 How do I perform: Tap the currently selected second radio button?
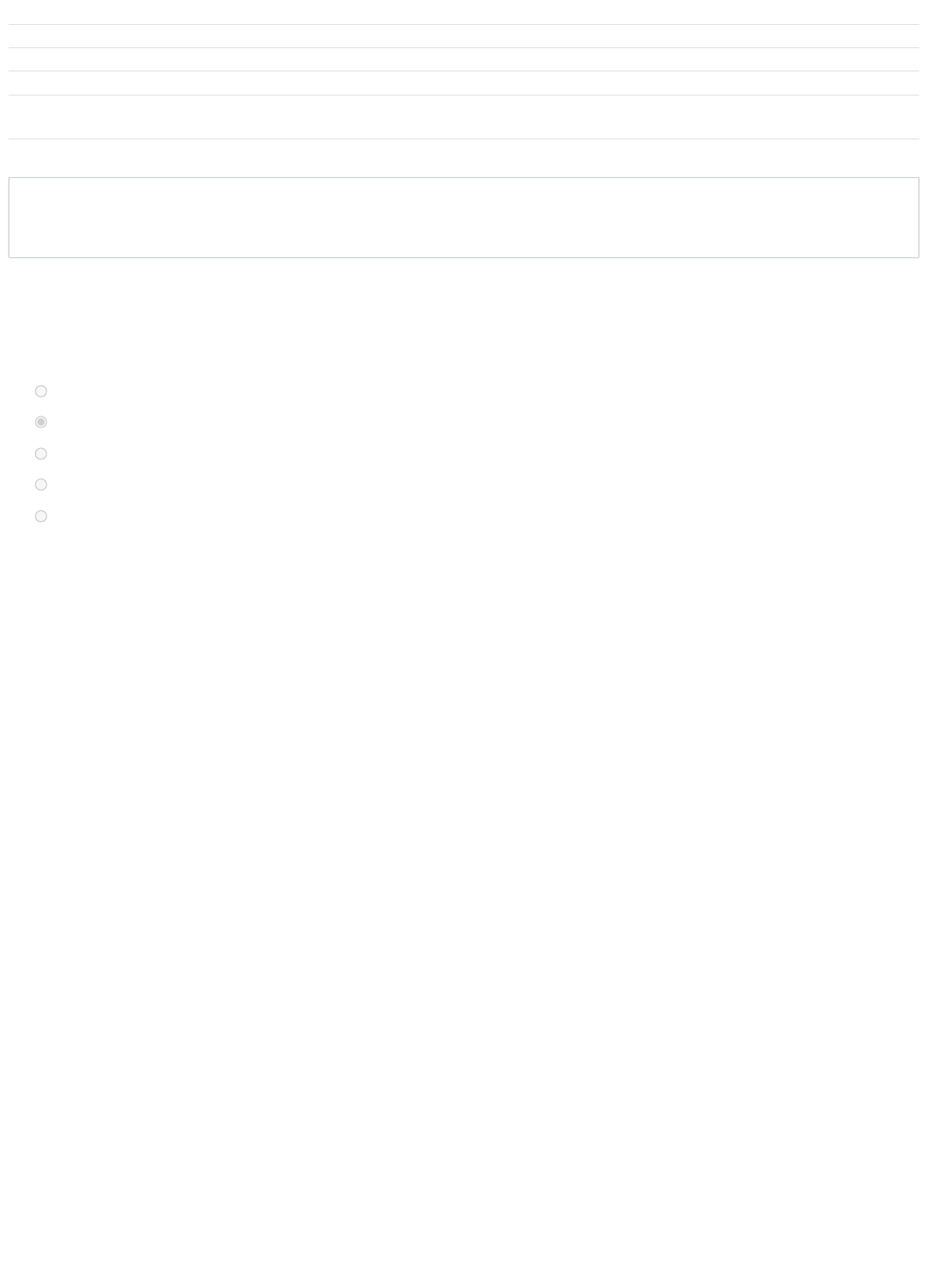40,422
